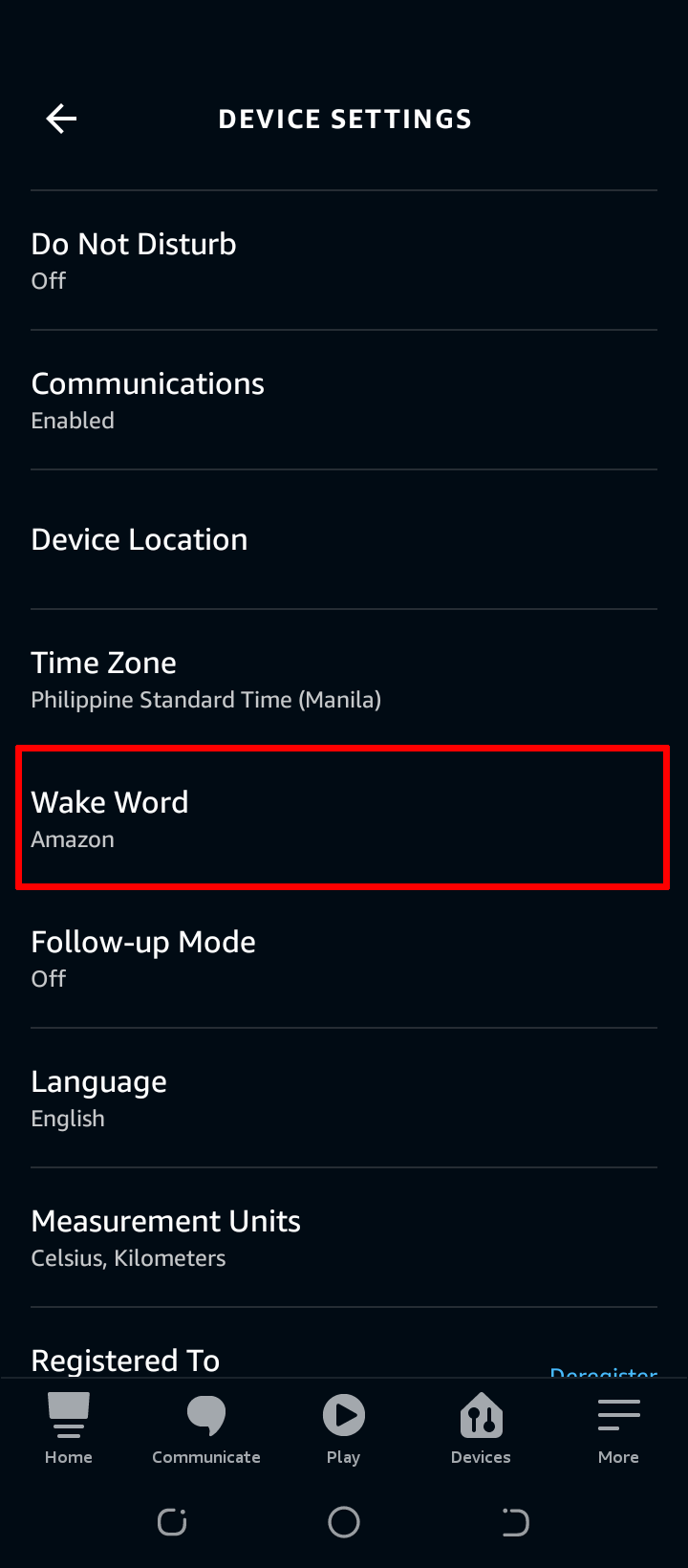
Task: Switch to the Communicate tab
Action: tap(206, 1428)
